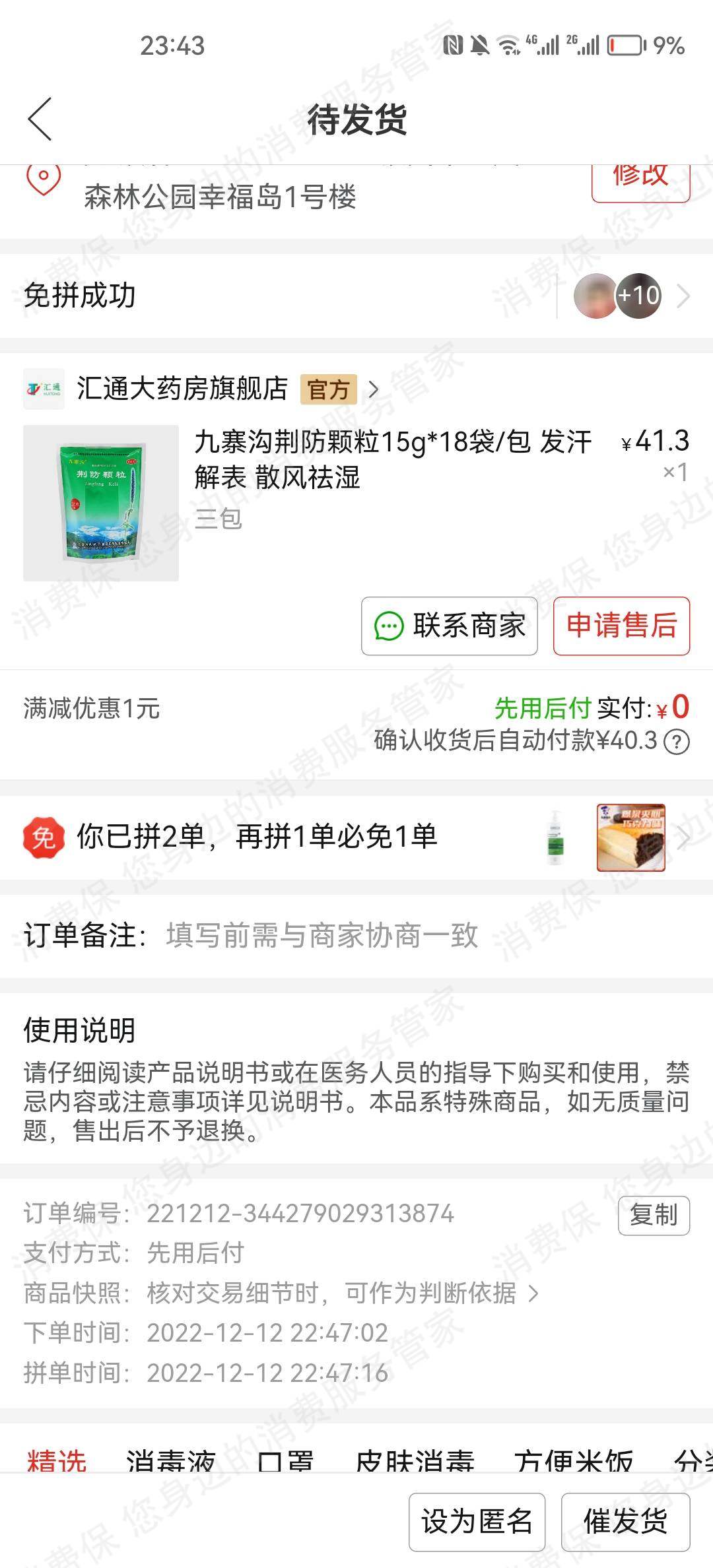
Task: Switch to the 消毒液 category tab
Action: 171,1460
